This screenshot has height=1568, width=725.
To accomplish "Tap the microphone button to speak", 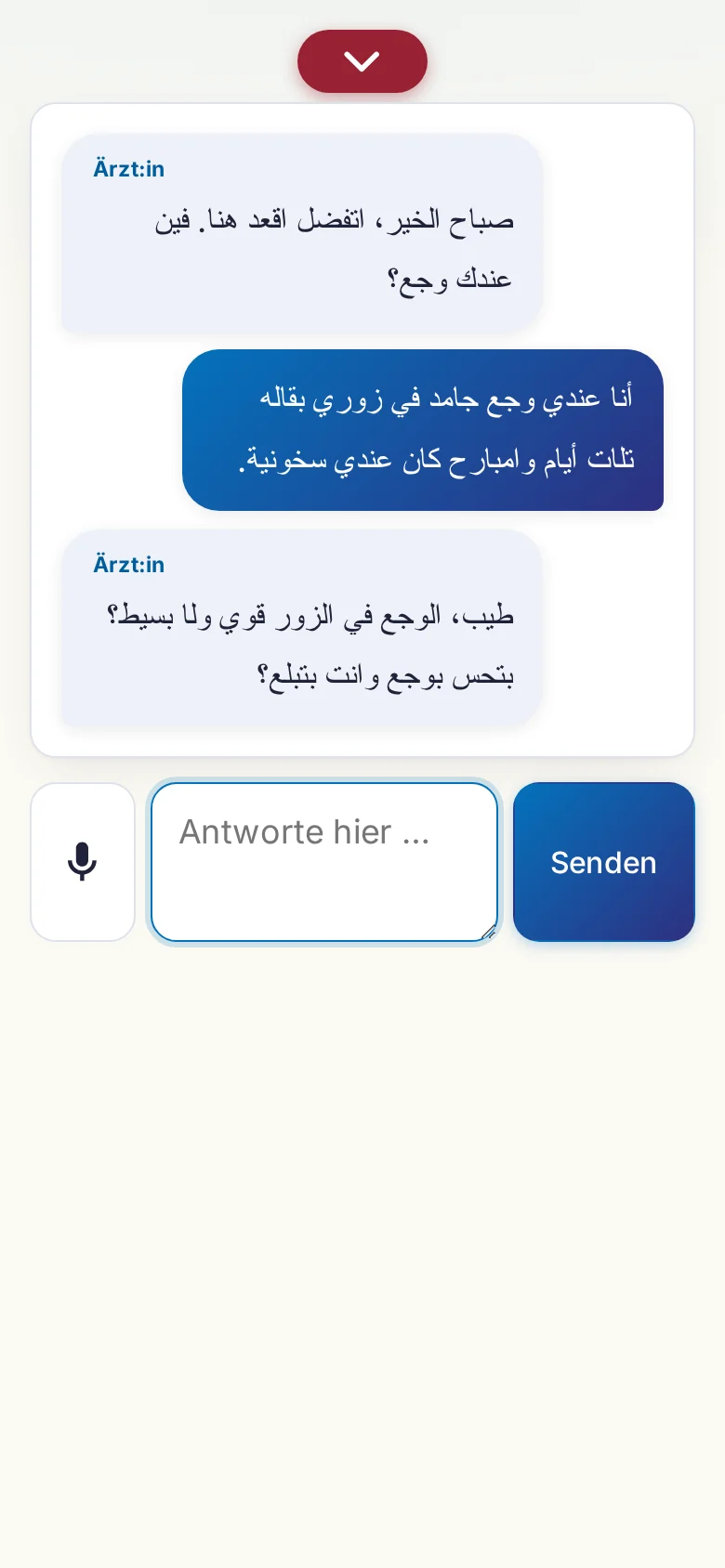I will (x=83, y=862).
